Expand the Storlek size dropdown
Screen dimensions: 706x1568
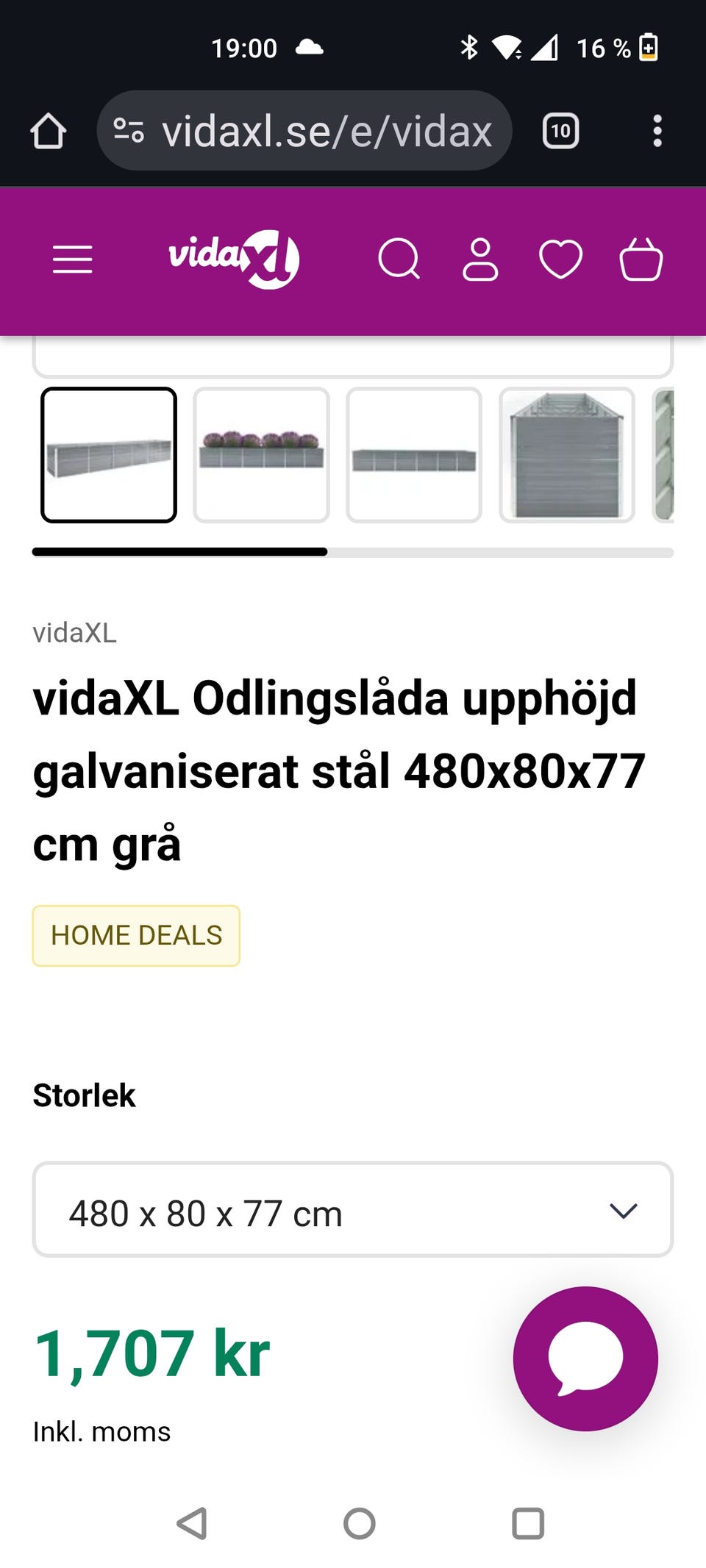coord(352,1209)
